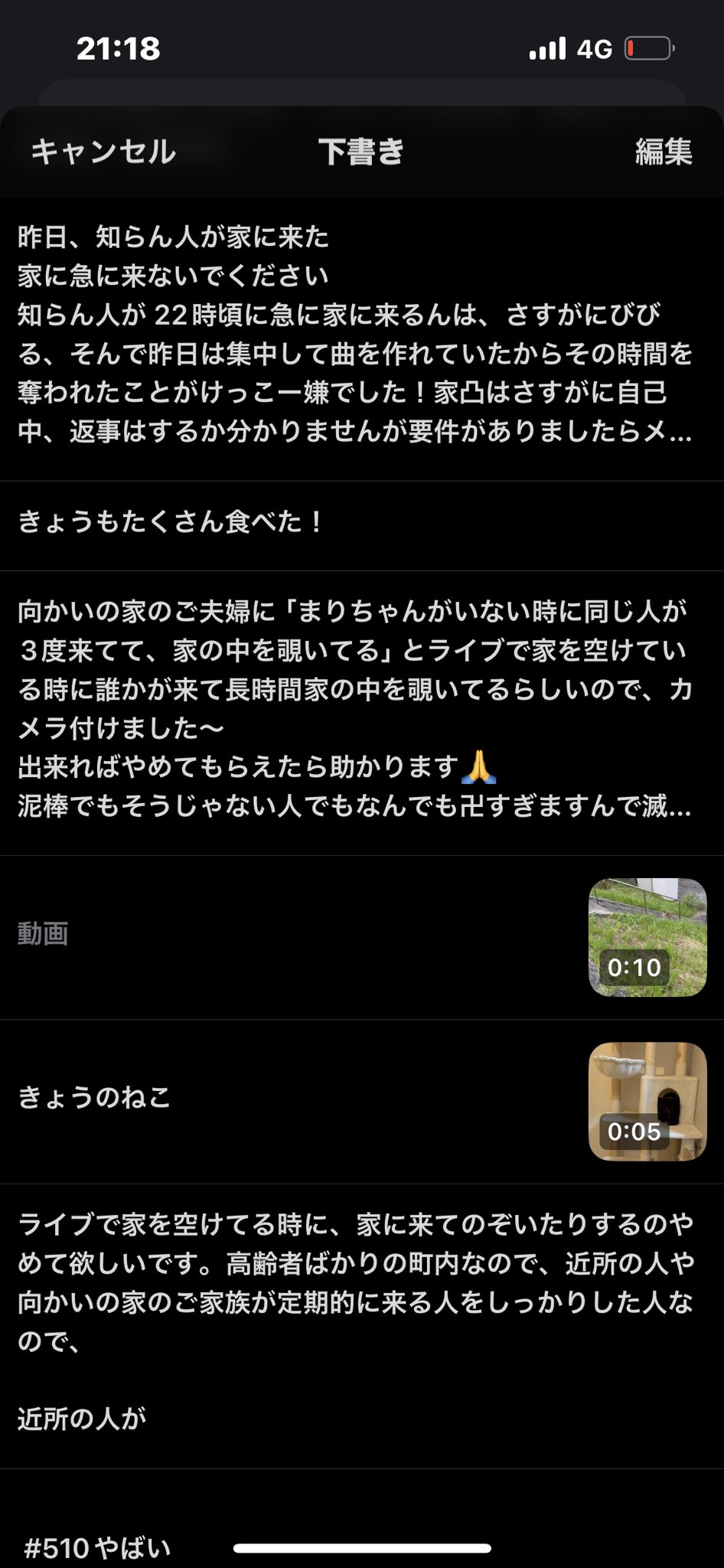Open the draft starting ライブで家を空けてる時に
The height and width of the screenshot is (1568, 724).
(362, 1326)
